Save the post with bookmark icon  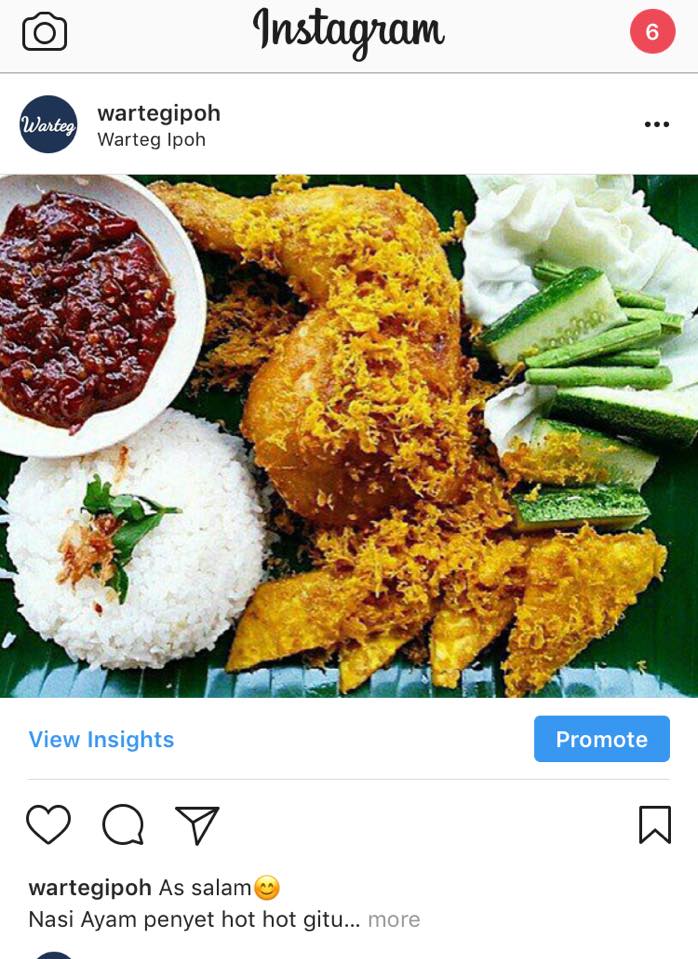tap(655, 824)
